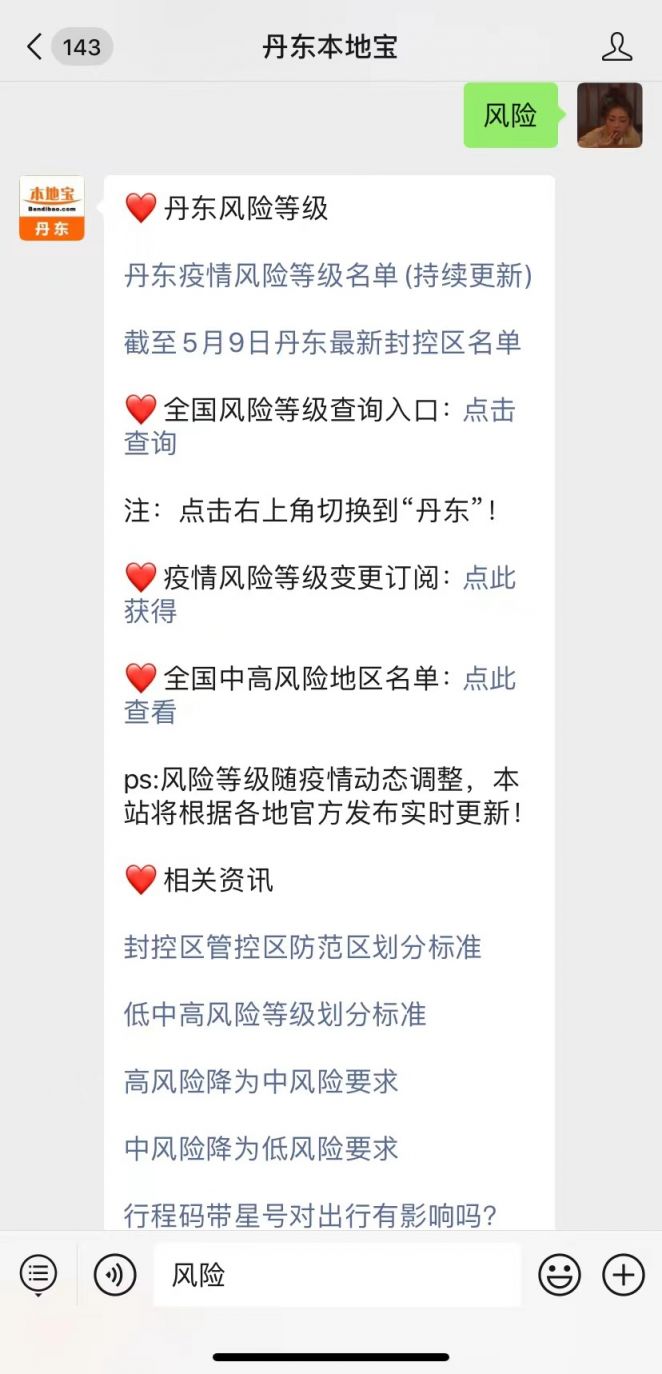The image size is (662, 1374).
Task: Open 丹东疫情风险等级名单 link
Action: (328, 276)
